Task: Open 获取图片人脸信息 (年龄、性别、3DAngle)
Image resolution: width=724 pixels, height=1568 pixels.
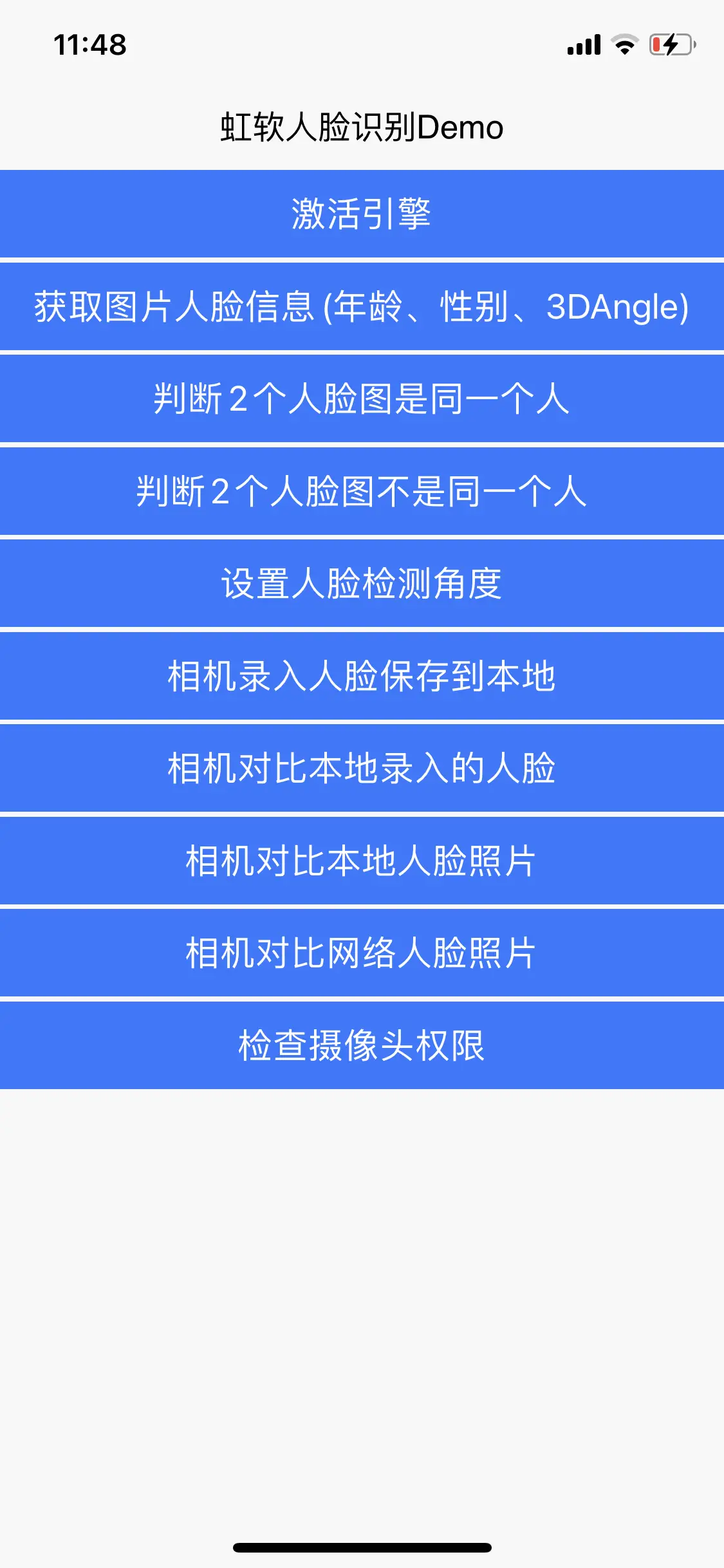Action: coord(362,306)
